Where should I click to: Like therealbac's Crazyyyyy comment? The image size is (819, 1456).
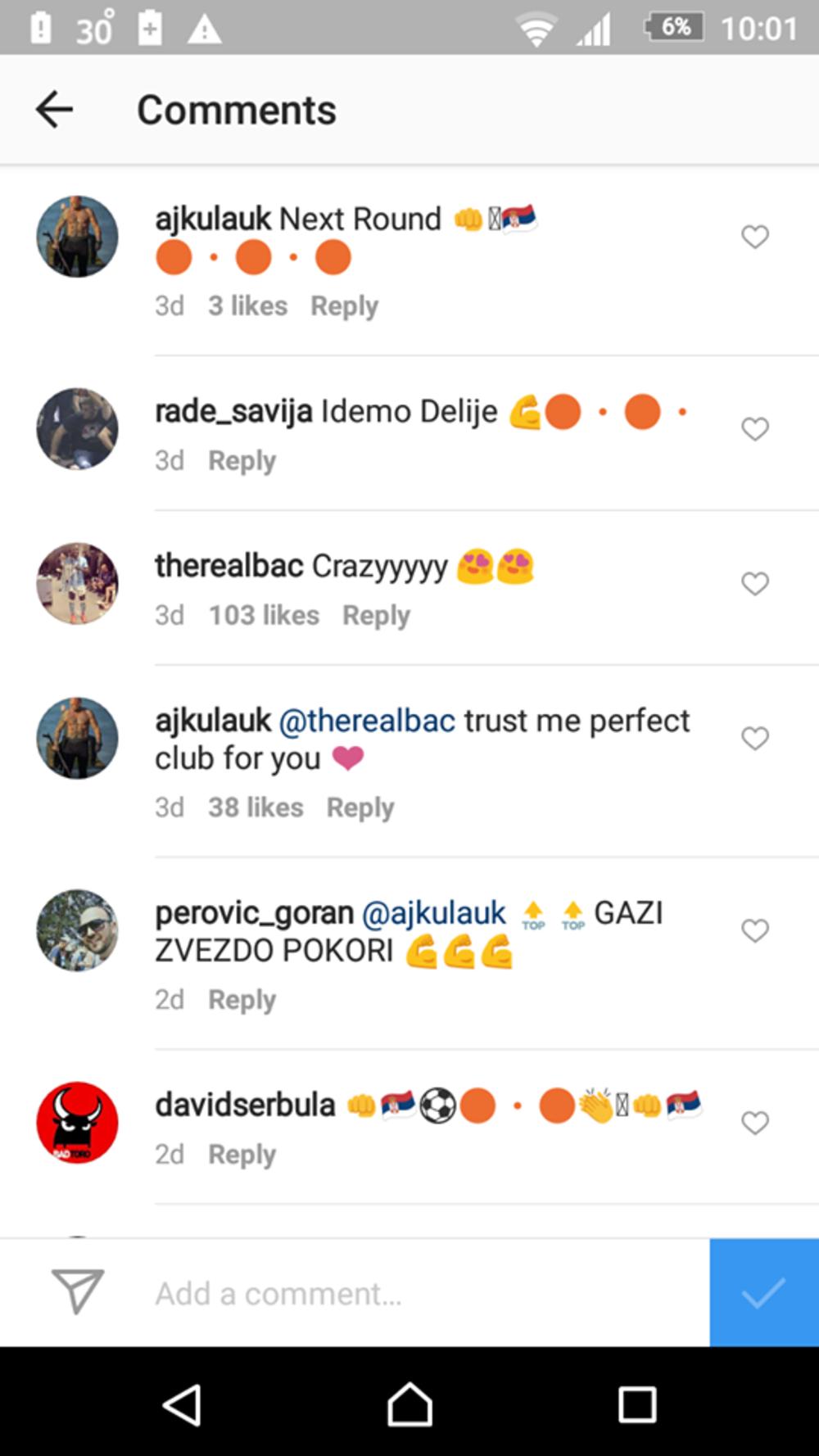point(754,584)
